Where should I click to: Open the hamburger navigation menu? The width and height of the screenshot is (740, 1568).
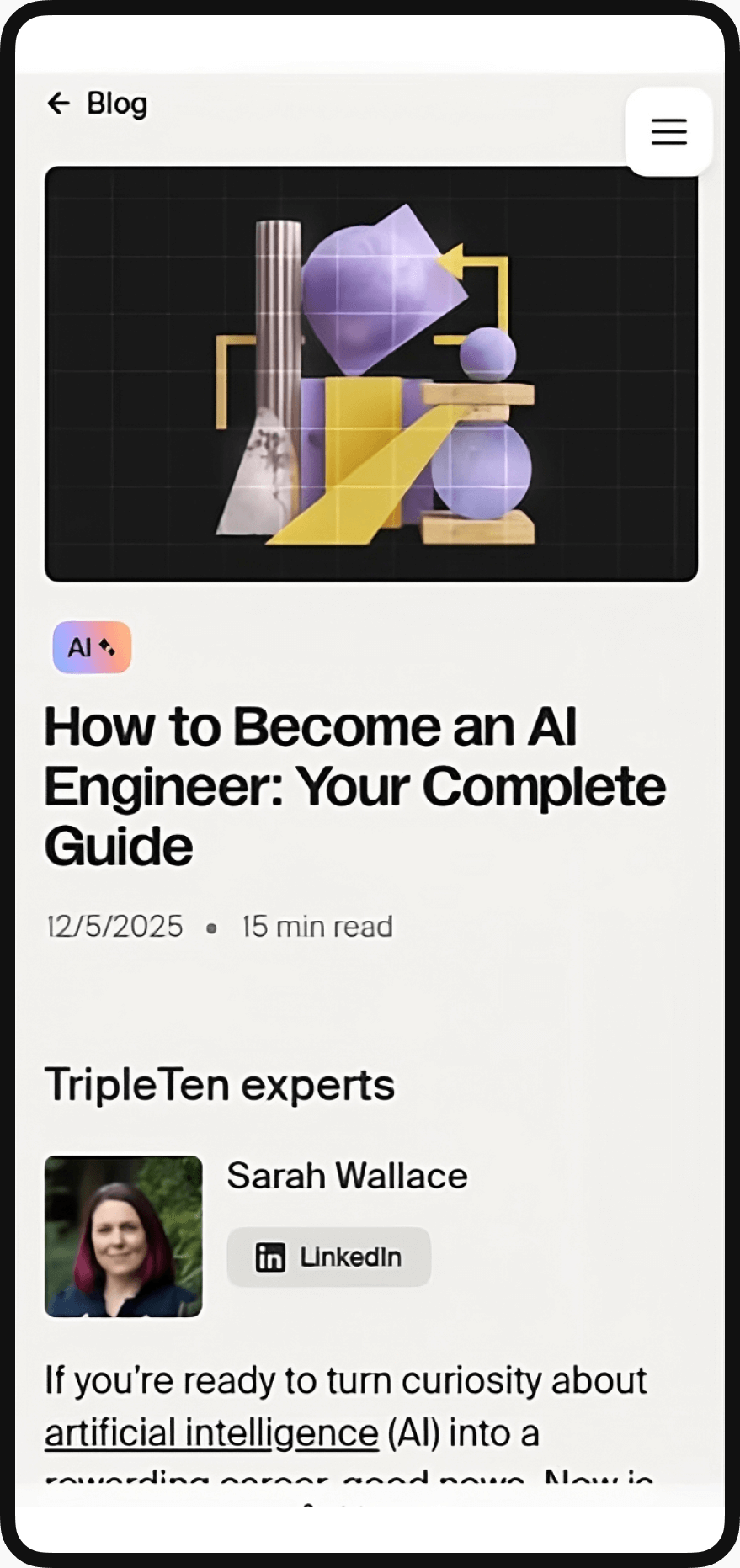pyautogui.click(x=668, y=131)
